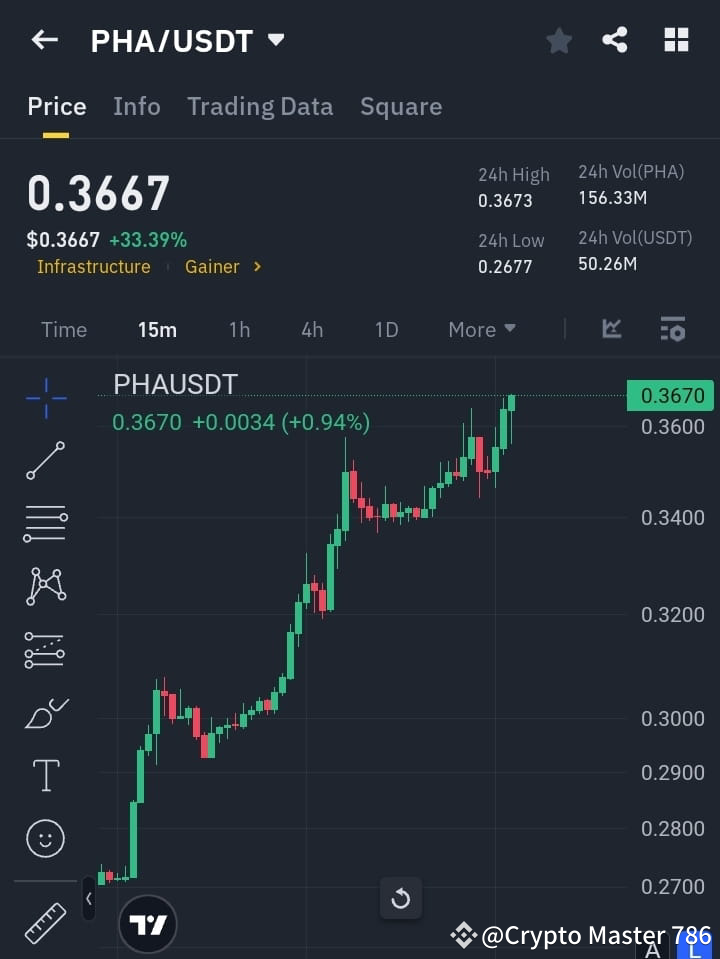Image resolution: width=720 pixels, height=959 pixels.
Task: Reload the chart with refresh button
Action: tap(401, 899)
